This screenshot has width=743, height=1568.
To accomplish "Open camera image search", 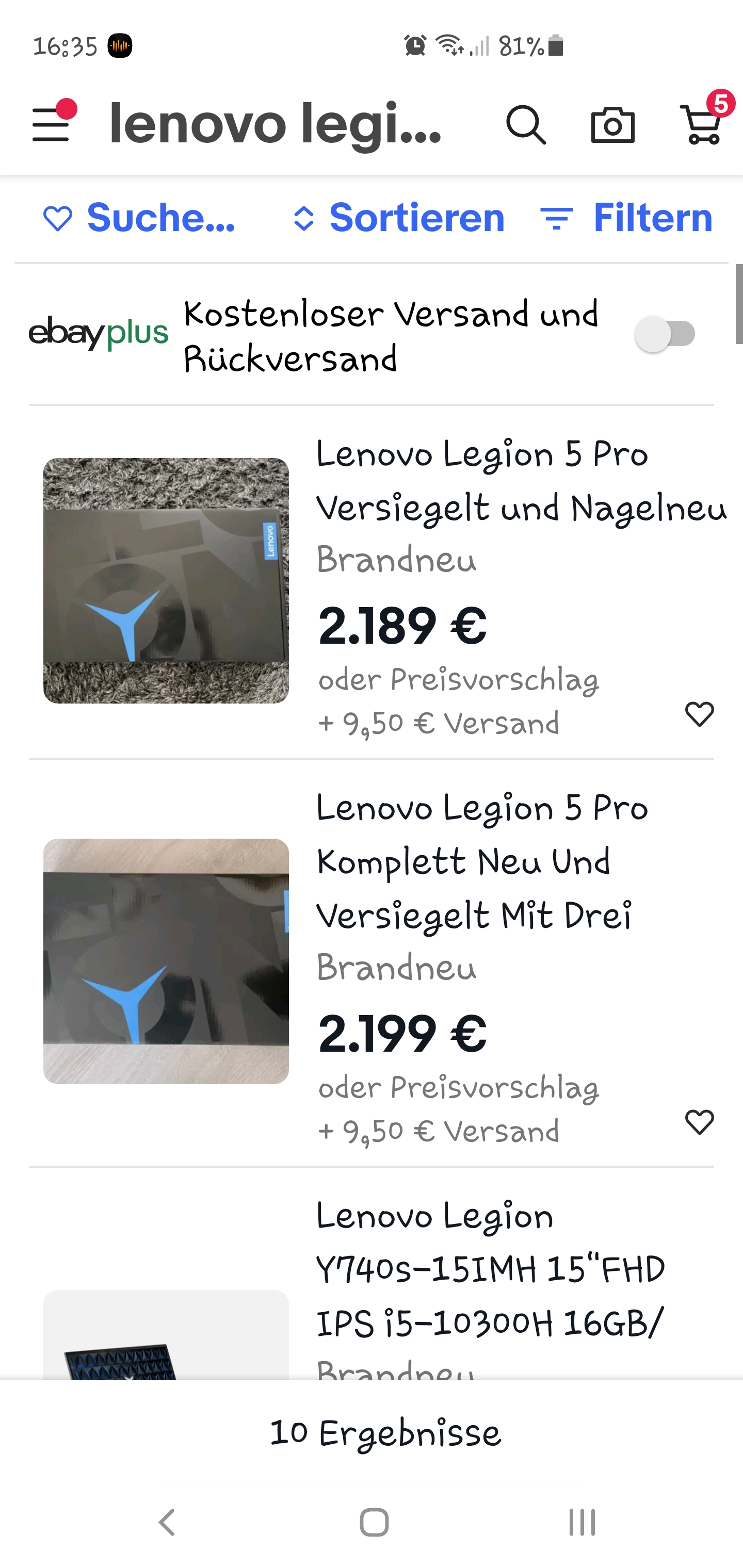I will click(x=612, y=125).
